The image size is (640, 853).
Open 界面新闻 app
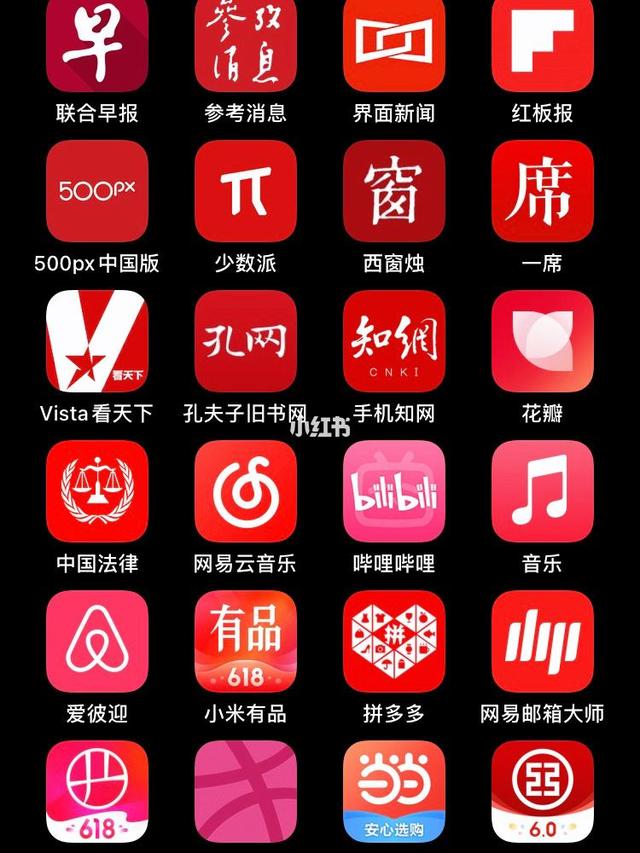pos(394,44)
